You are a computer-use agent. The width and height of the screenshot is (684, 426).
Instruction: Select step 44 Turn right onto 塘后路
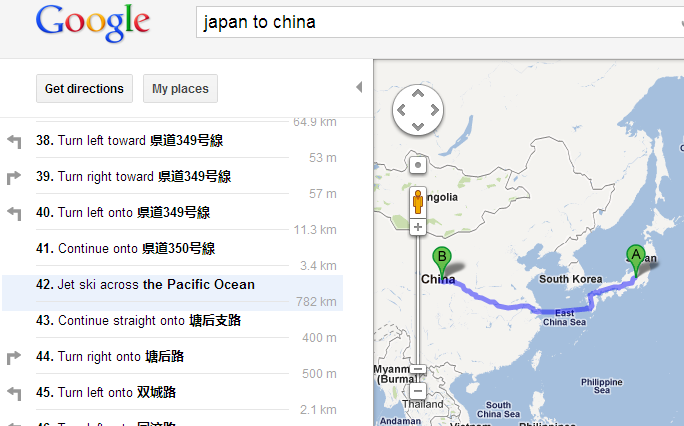121,357
